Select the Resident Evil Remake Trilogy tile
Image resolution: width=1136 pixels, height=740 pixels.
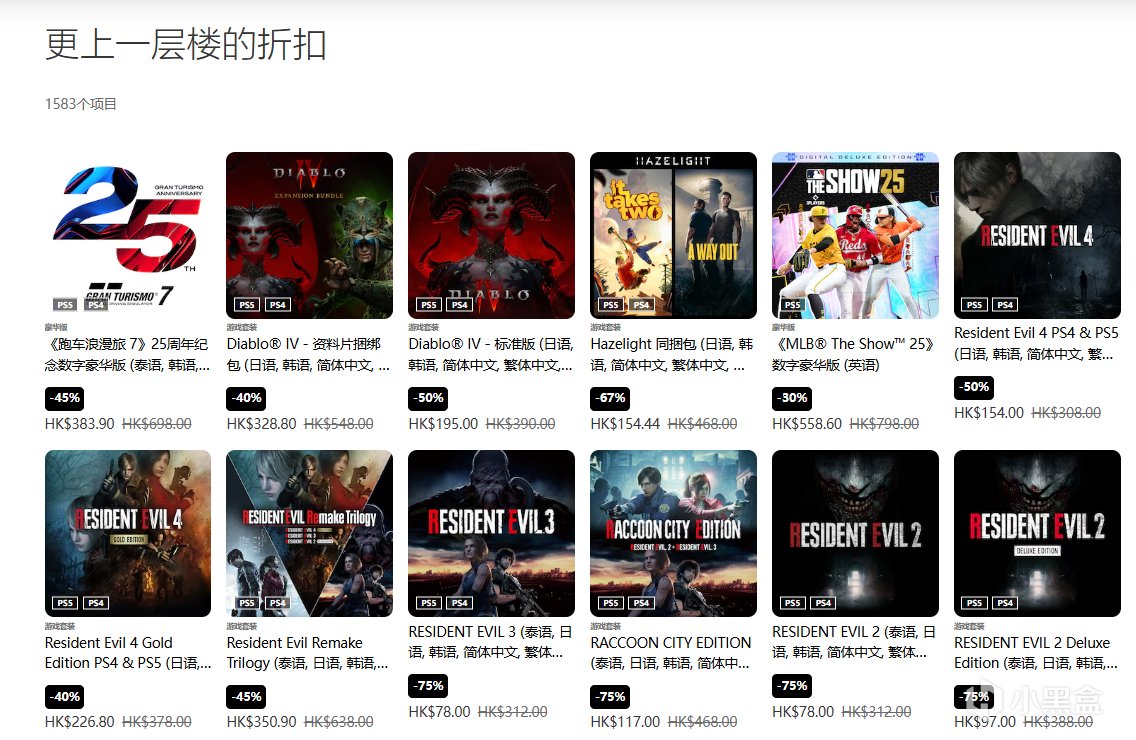click(x=309, y=533)
